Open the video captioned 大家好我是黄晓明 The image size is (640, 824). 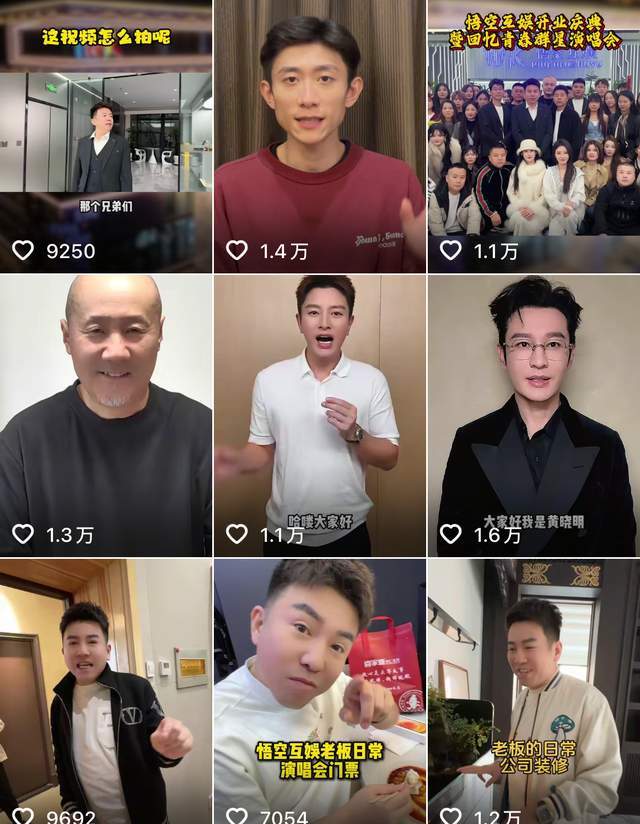(x=534, y=415)
